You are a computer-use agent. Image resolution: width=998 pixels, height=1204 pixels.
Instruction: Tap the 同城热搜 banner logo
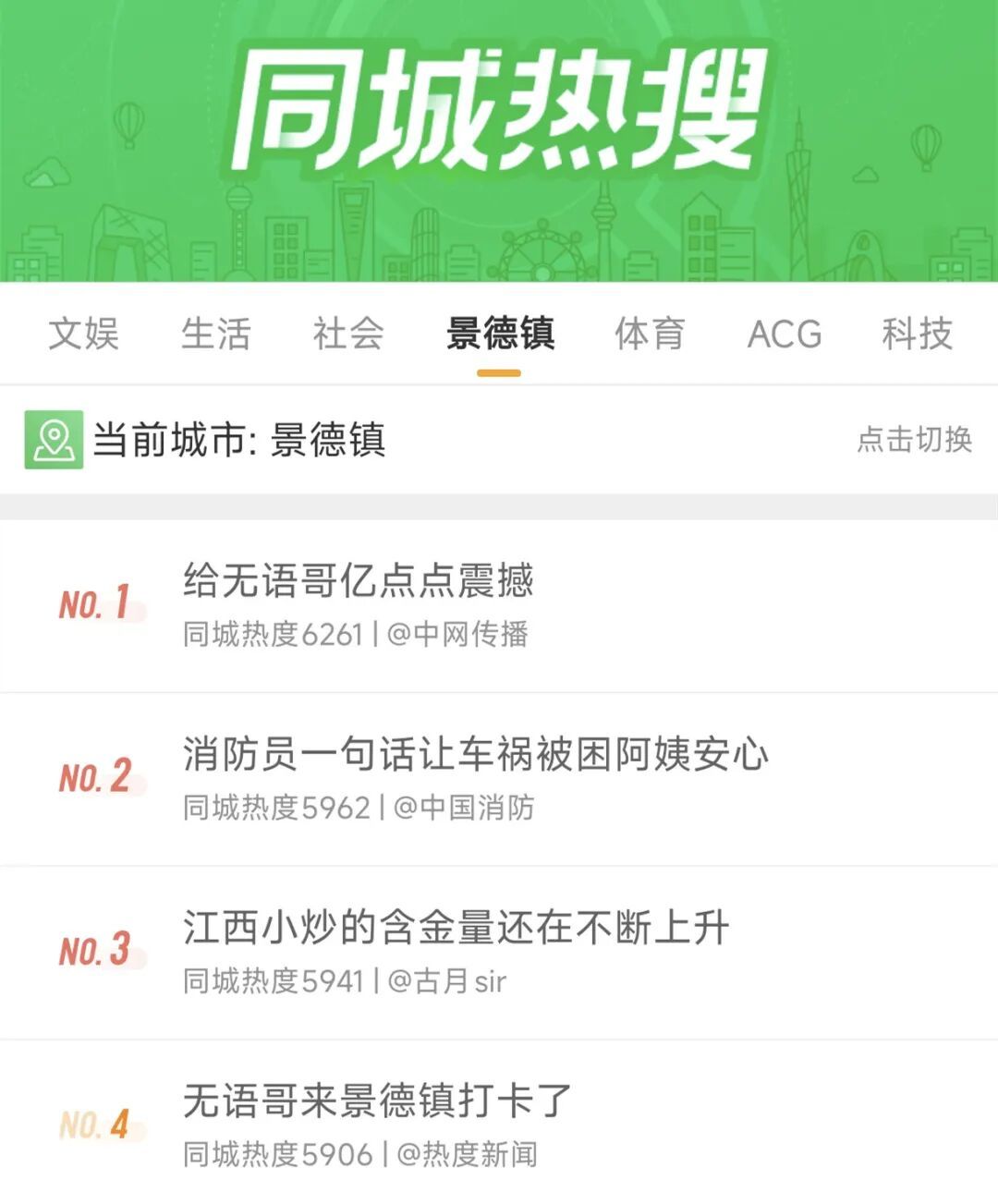[499, 102]
